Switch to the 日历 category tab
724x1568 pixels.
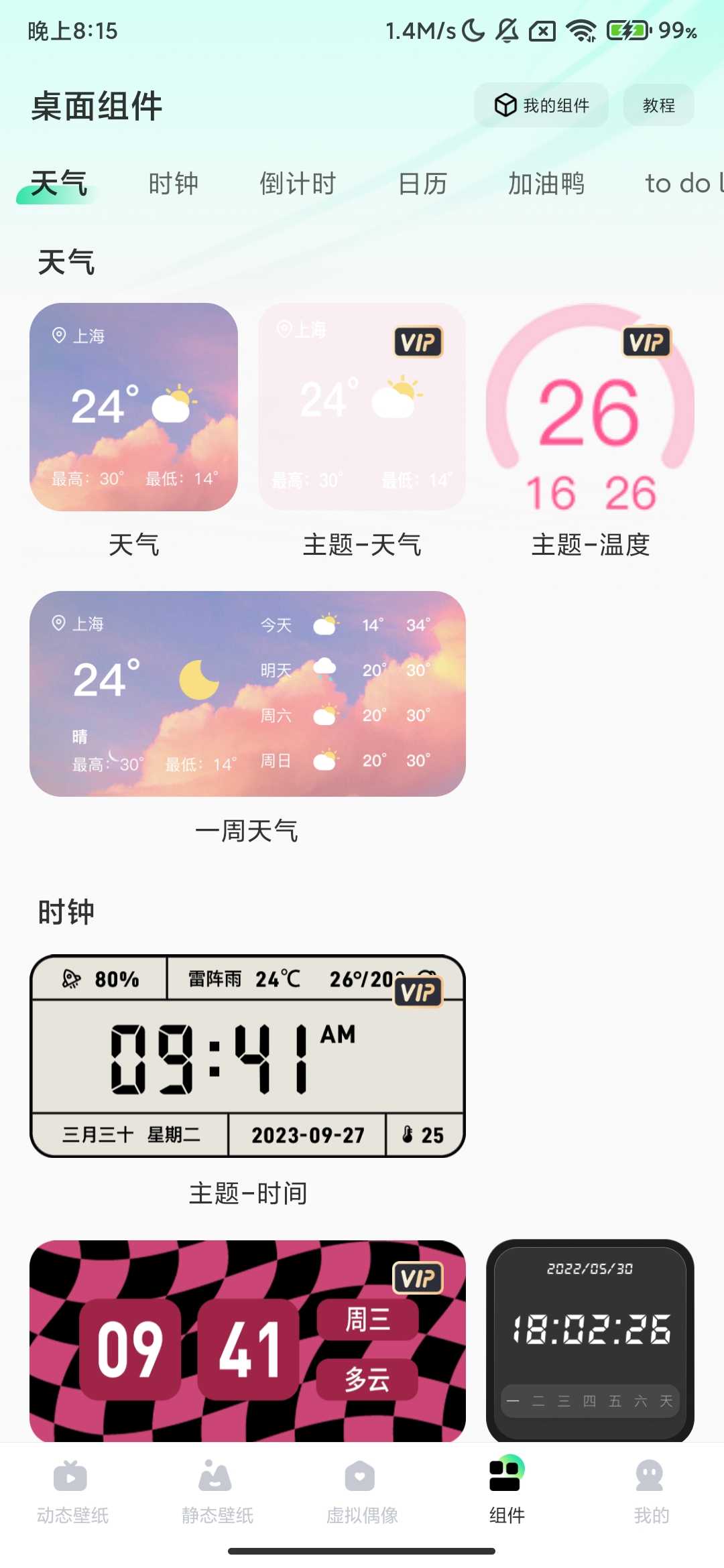click(422, 184)
